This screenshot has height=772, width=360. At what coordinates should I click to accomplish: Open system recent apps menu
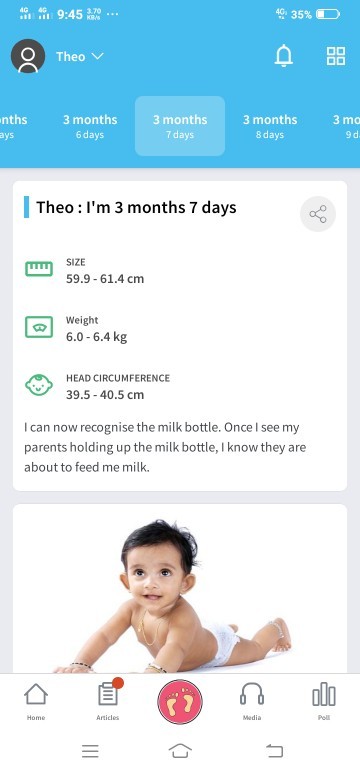90,751
